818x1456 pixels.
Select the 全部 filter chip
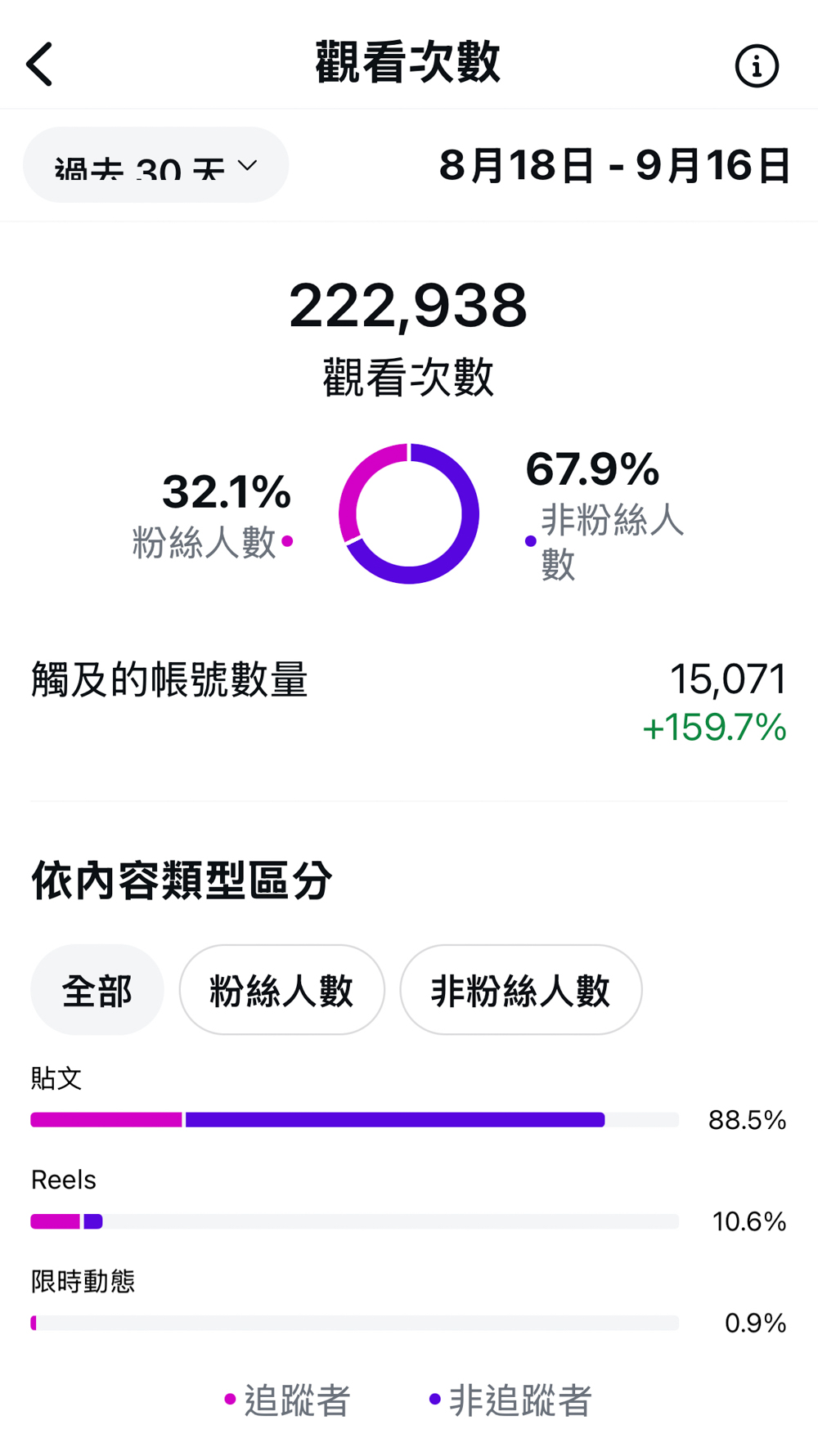(97, 990)
